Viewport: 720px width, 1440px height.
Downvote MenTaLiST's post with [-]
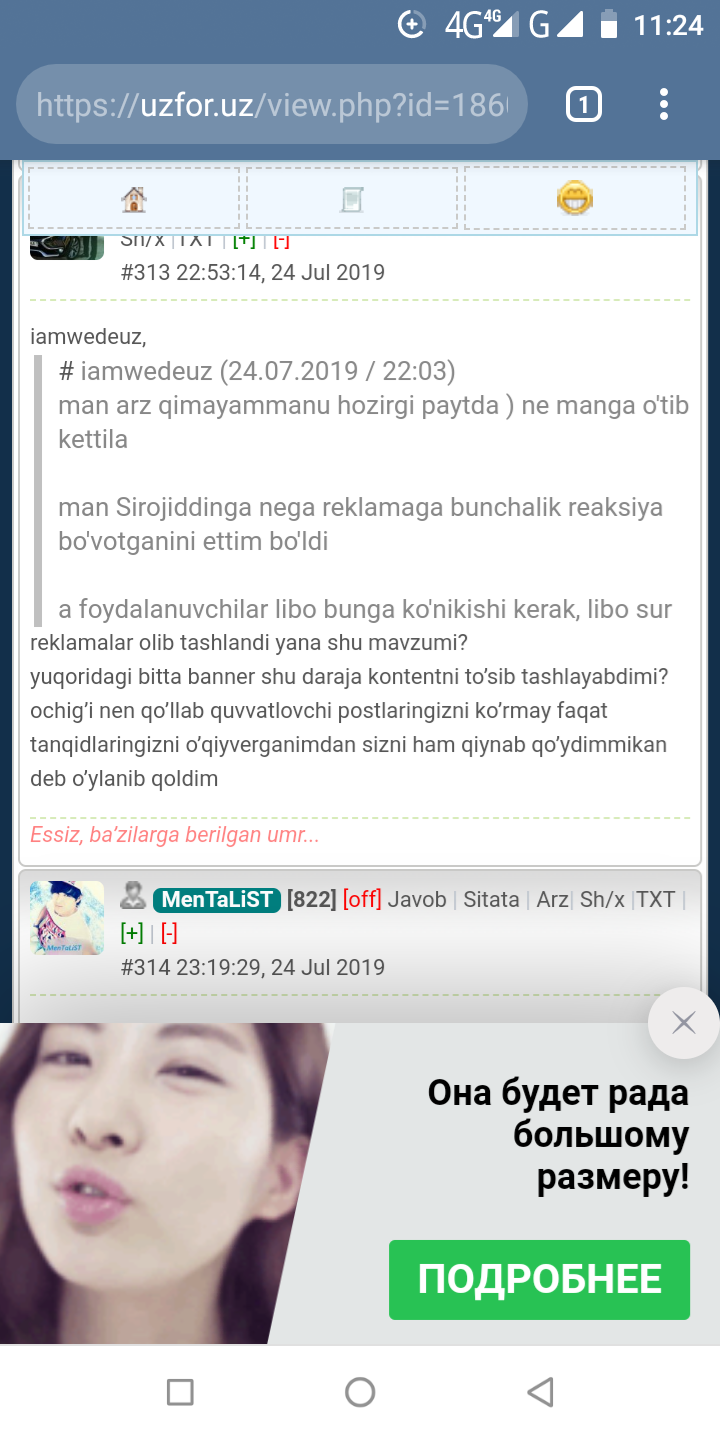(x=169, y=933)
